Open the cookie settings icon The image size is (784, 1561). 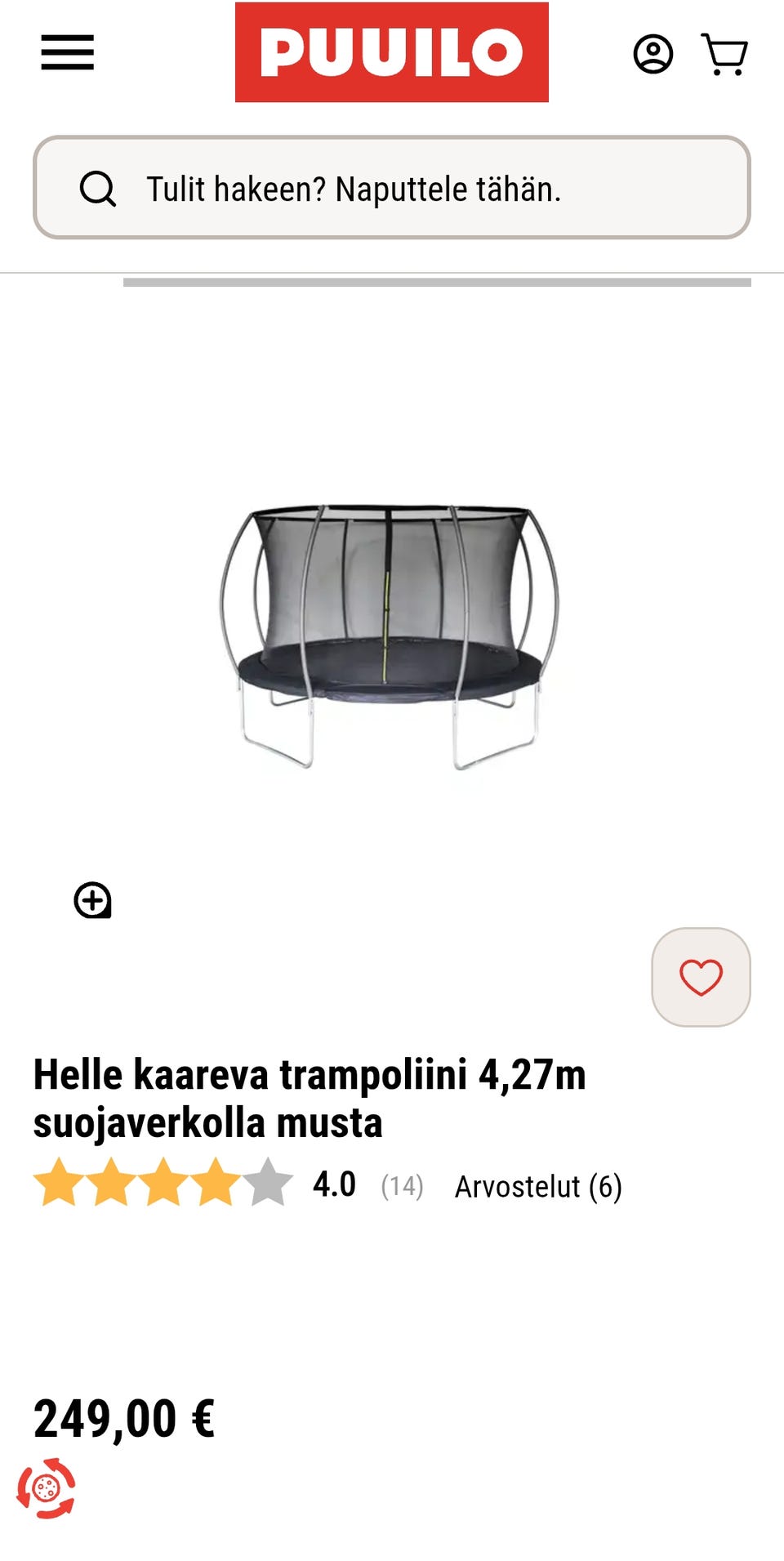click(x=47, y=1488)
